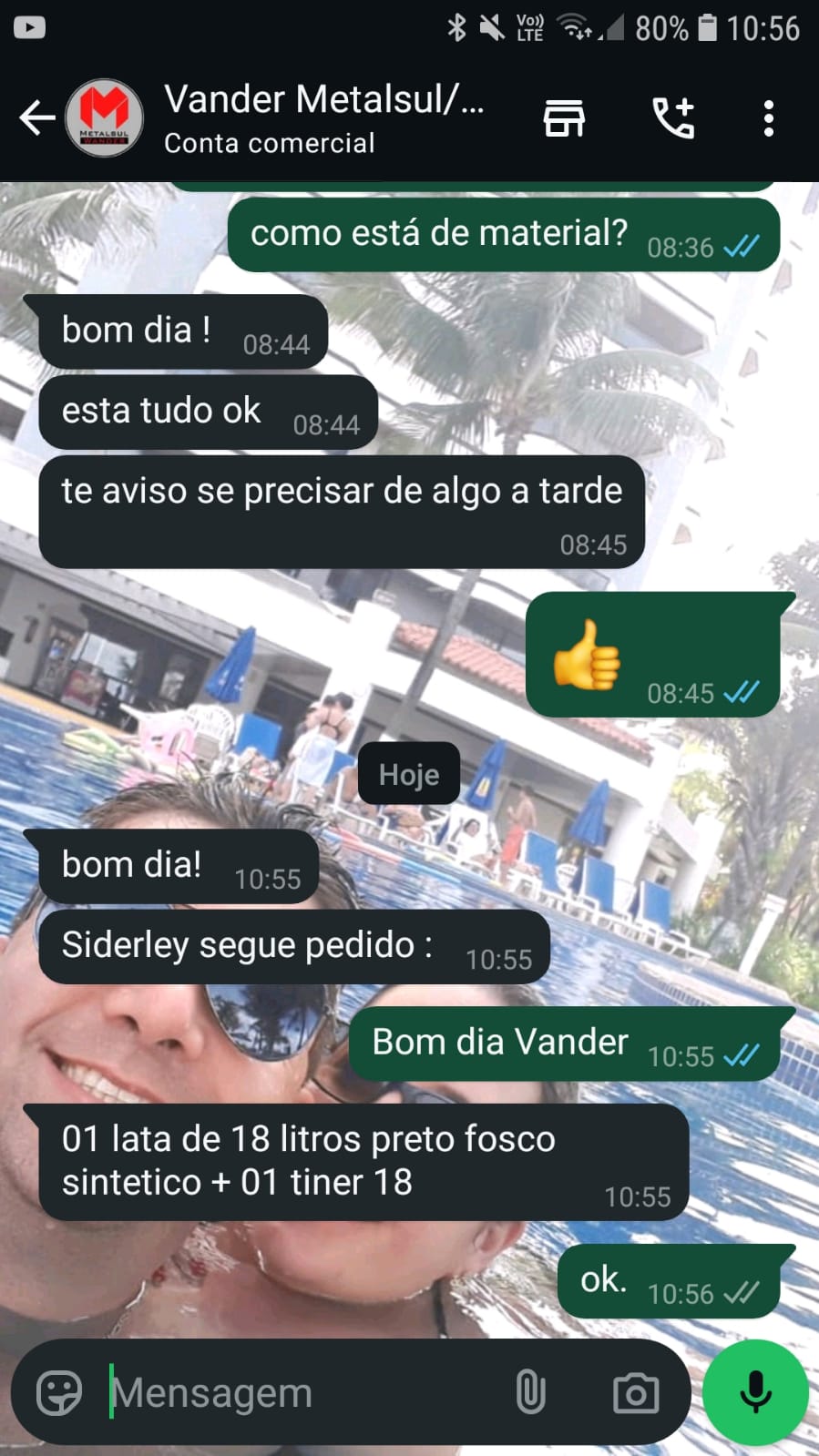819x1456 pixels.
Task: Focus the Mensagem text field
Action: pos(301,1393)
